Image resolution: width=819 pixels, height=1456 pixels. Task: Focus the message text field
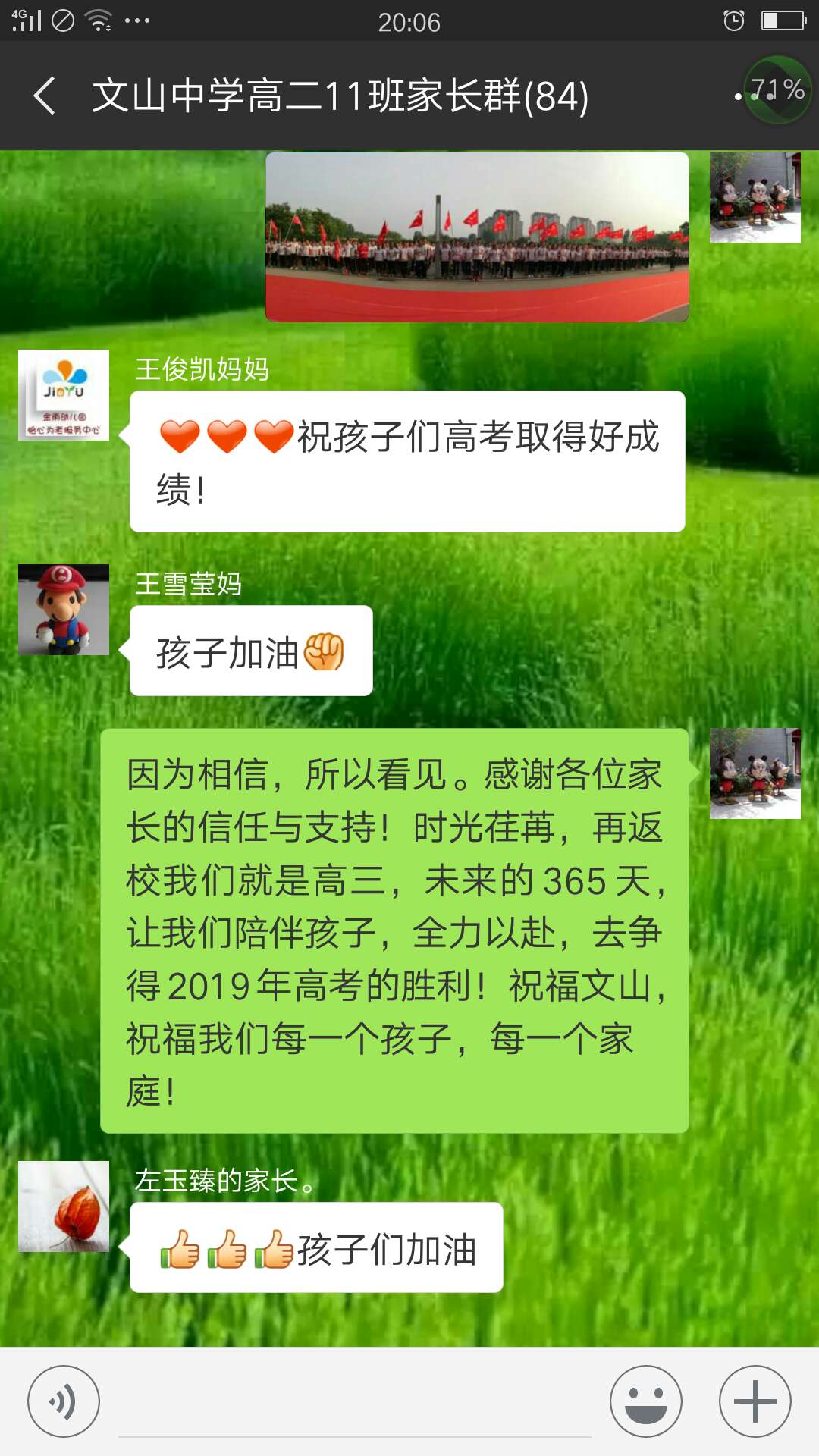pos(355,1403)
